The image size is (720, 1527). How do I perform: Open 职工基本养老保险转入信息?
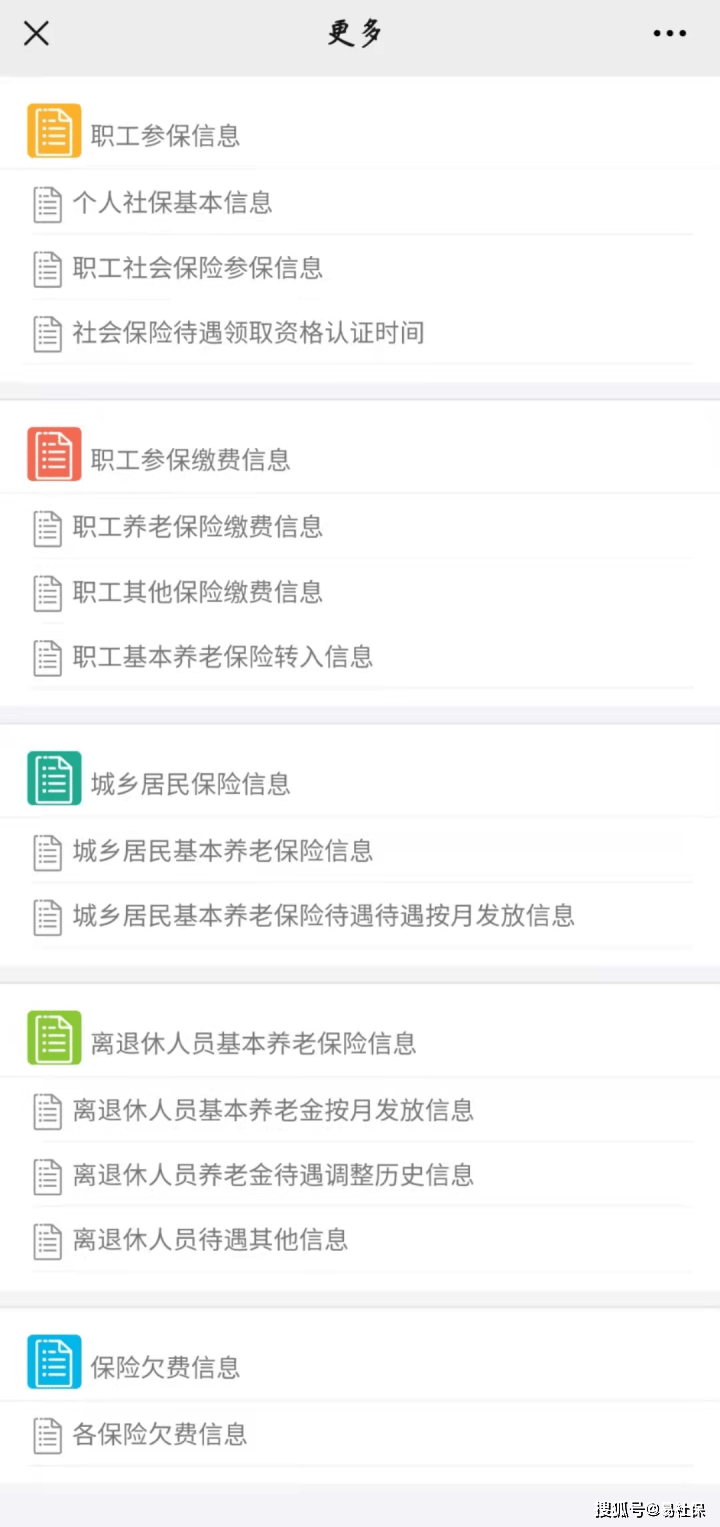coord(222,657)
